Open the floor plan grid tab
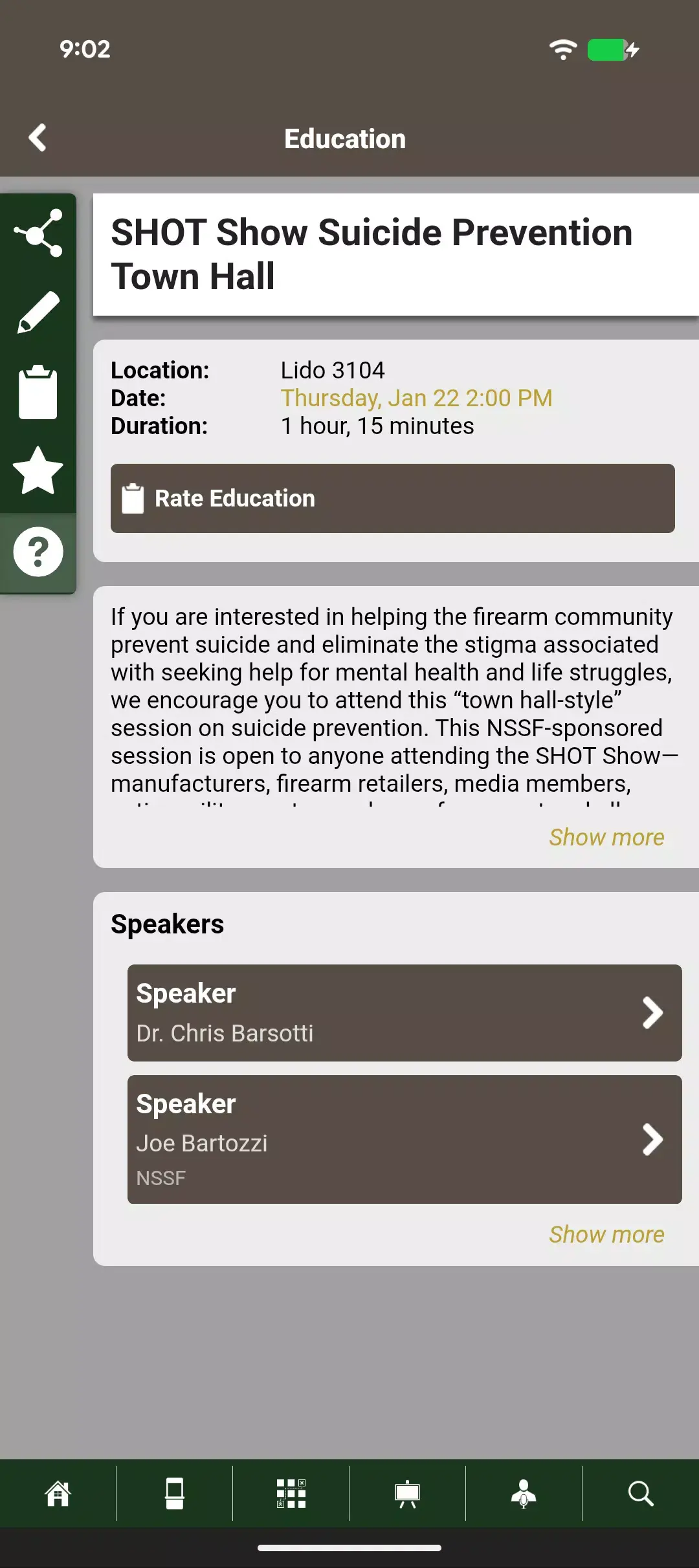 [291, 1494]
